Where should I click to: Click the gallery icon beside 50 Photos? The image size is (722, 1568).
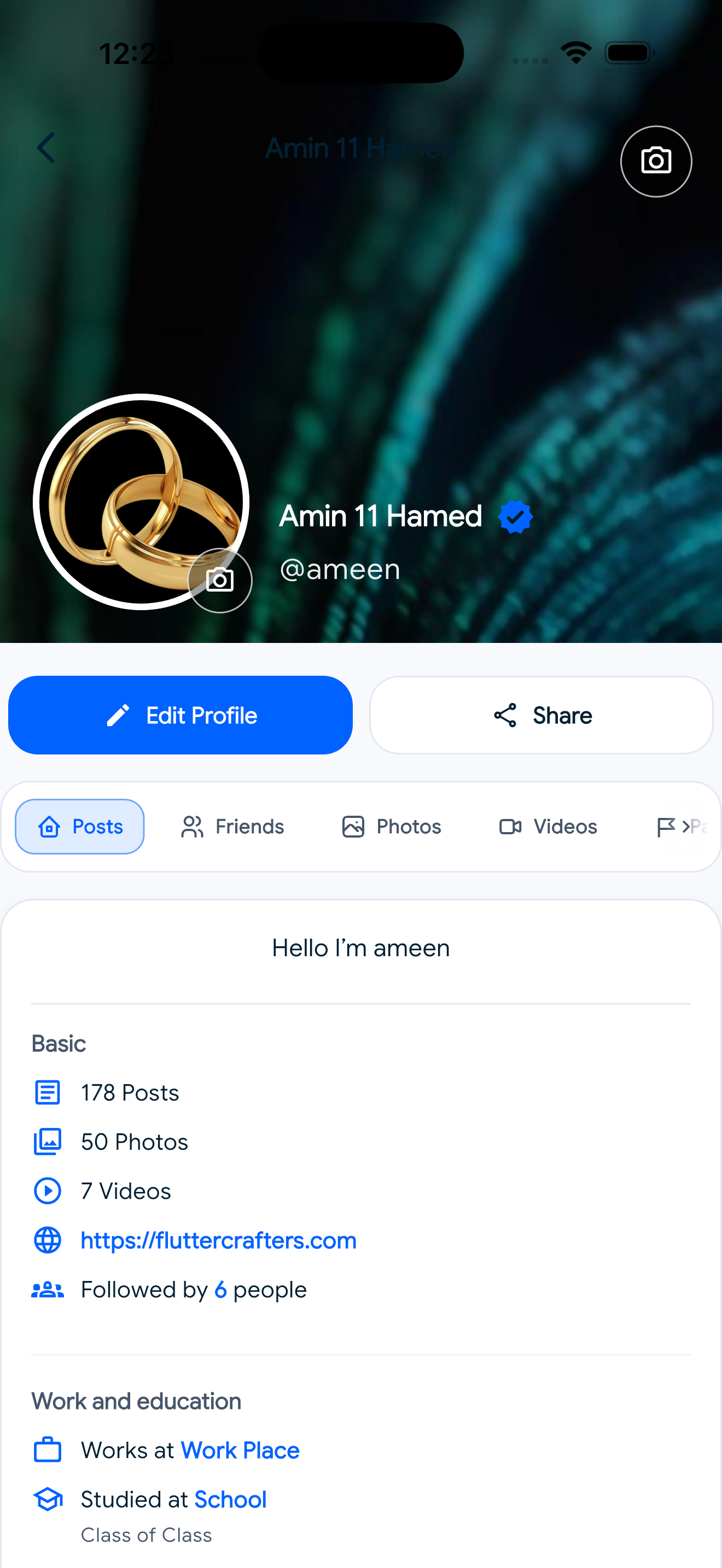(x=47, y=1142)
